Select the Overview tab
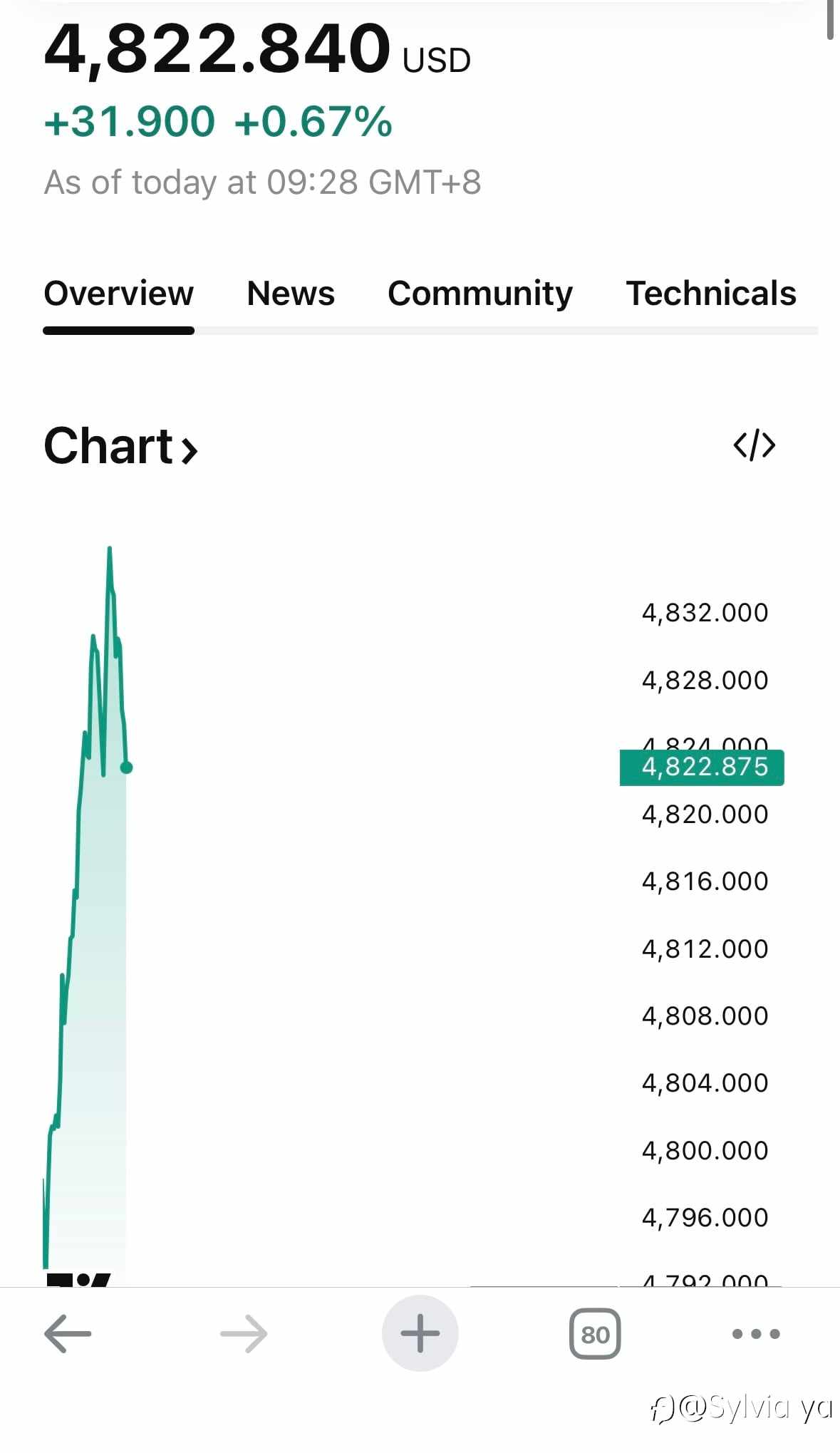 [118, 293]
